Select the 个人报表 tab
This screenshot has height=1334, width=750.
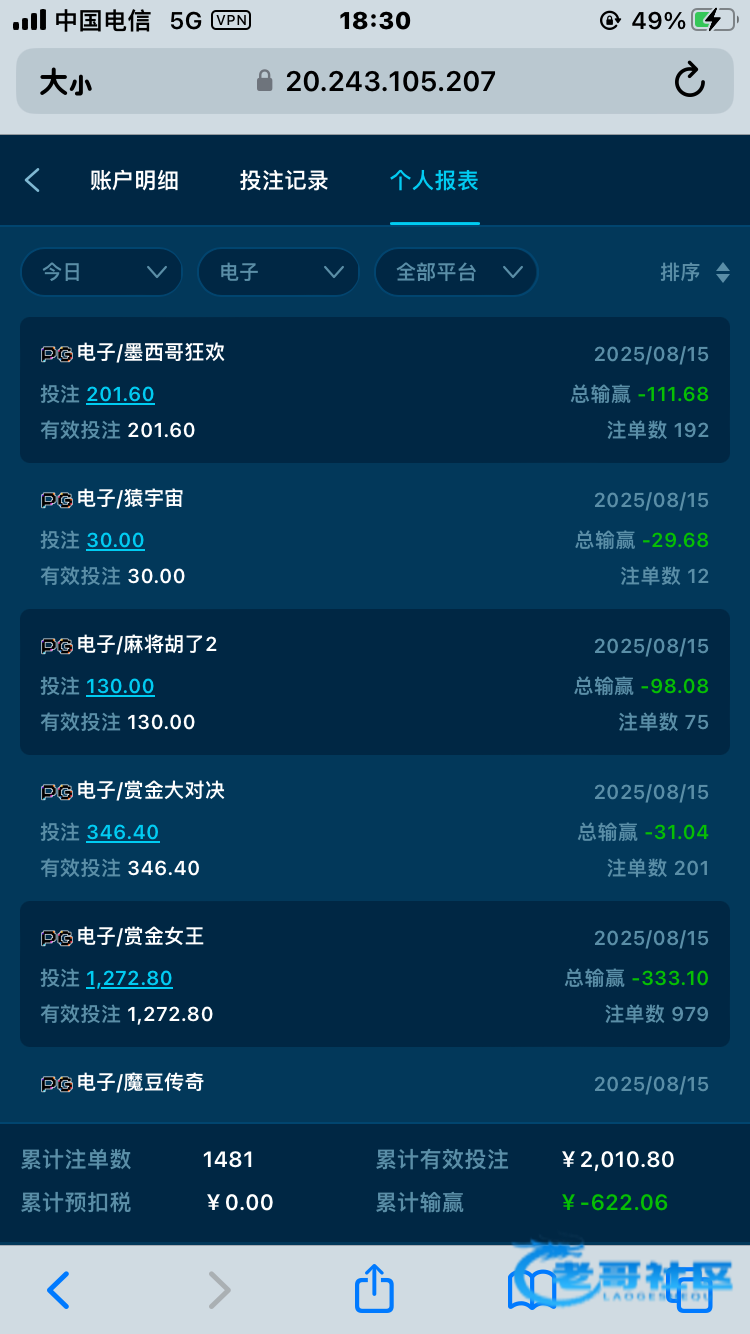pos(434,180)
